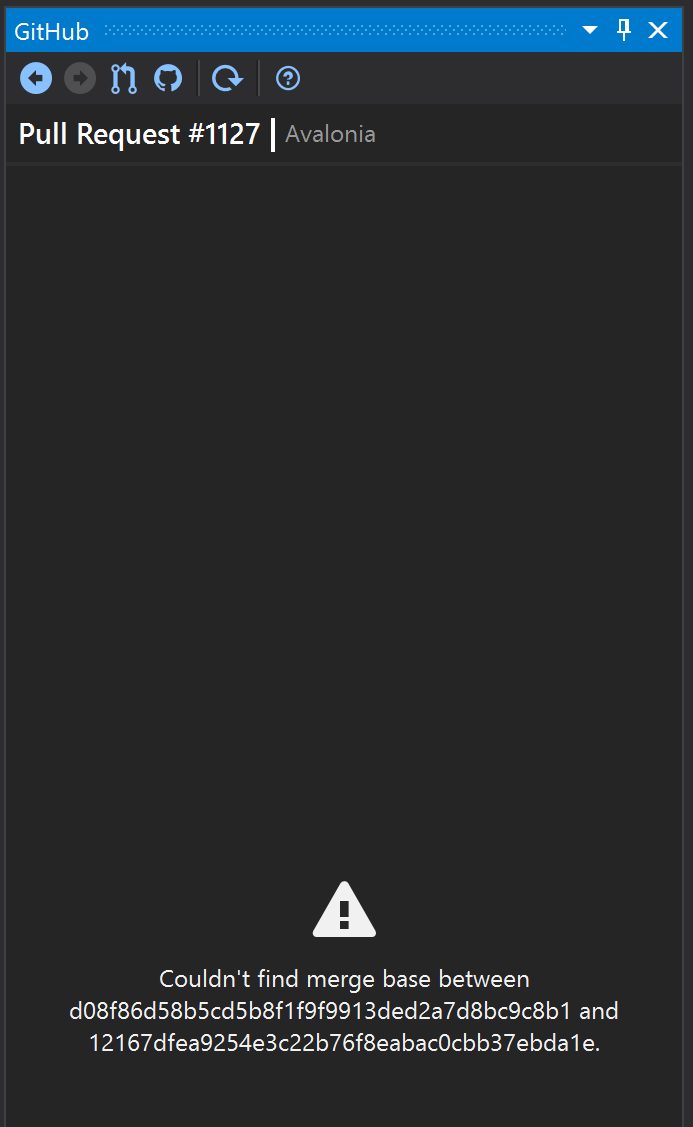Screen dimensions: 693x1127
Task: Pin the GitHub tool window
Action: click(624, 30)
